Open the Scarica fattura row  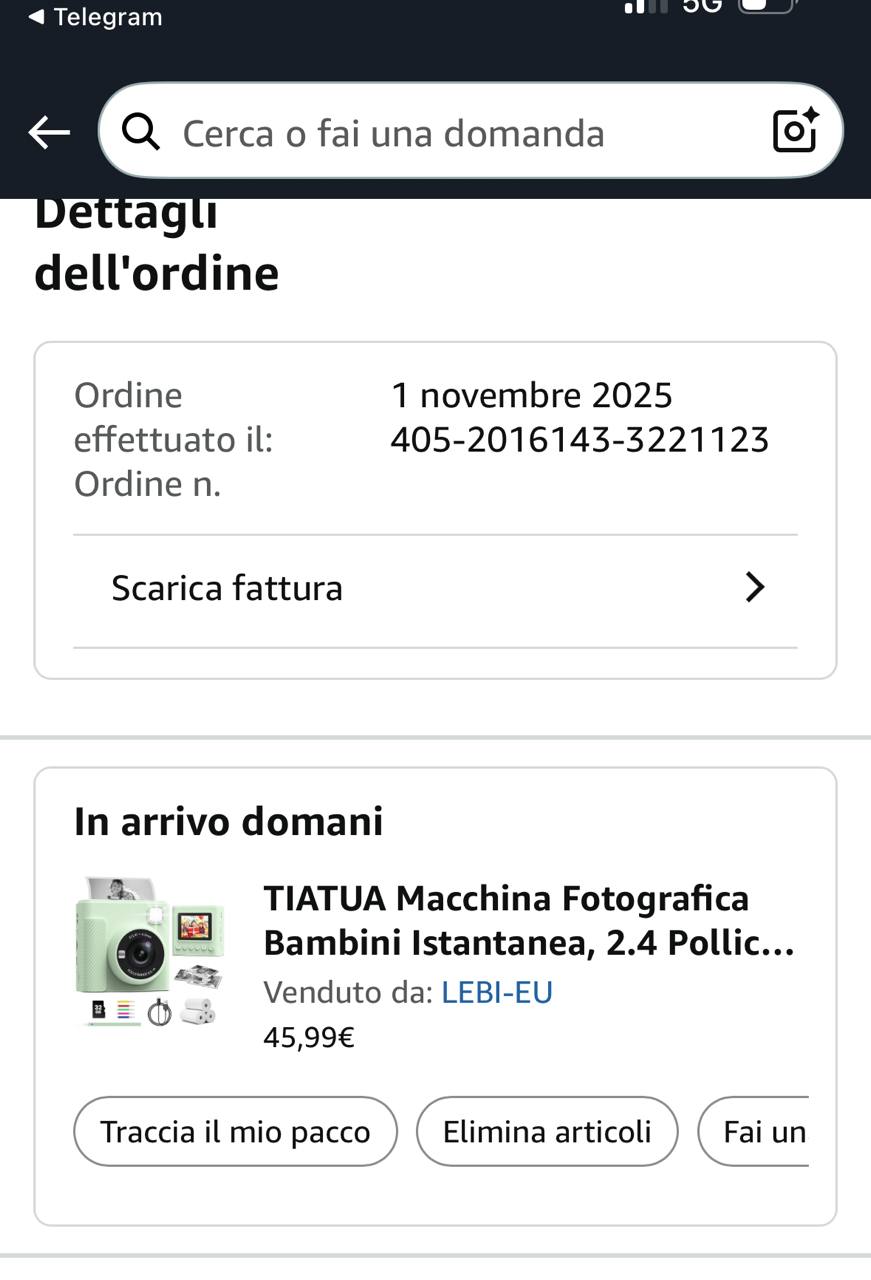coord(435,588)
